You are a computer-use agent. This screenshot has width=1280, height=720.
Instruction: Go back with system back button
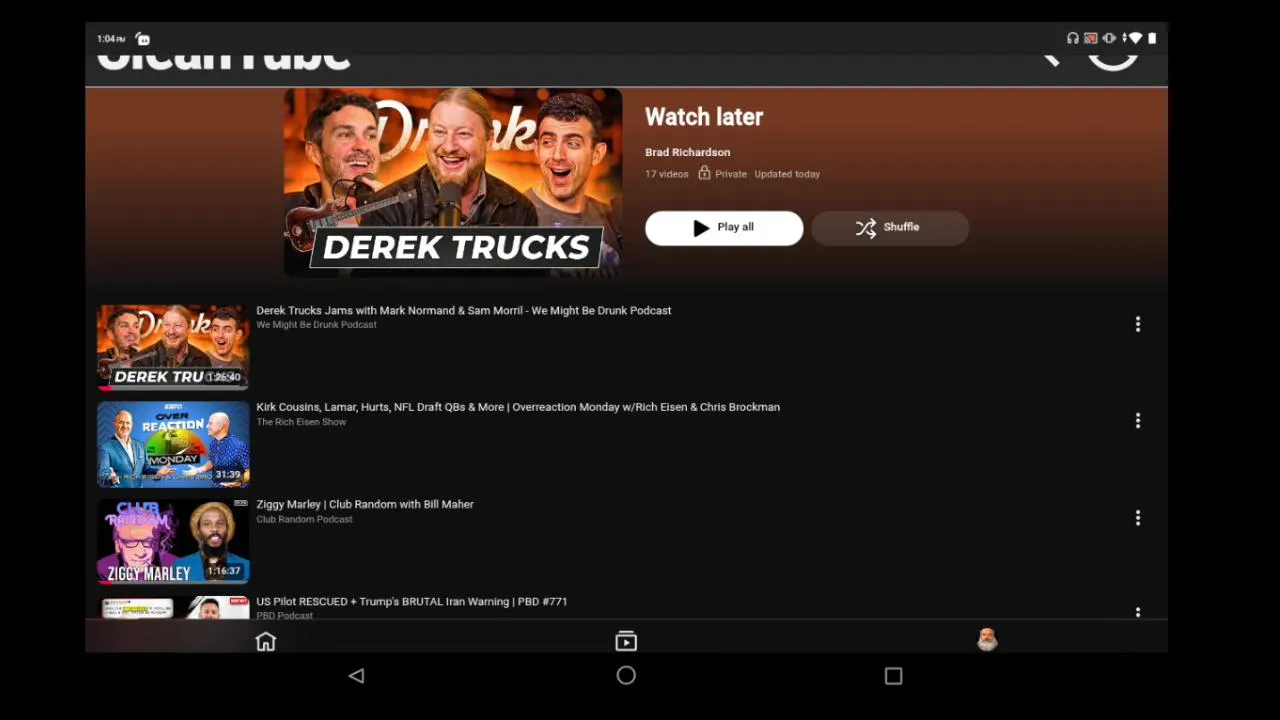(x=357, y=676)
